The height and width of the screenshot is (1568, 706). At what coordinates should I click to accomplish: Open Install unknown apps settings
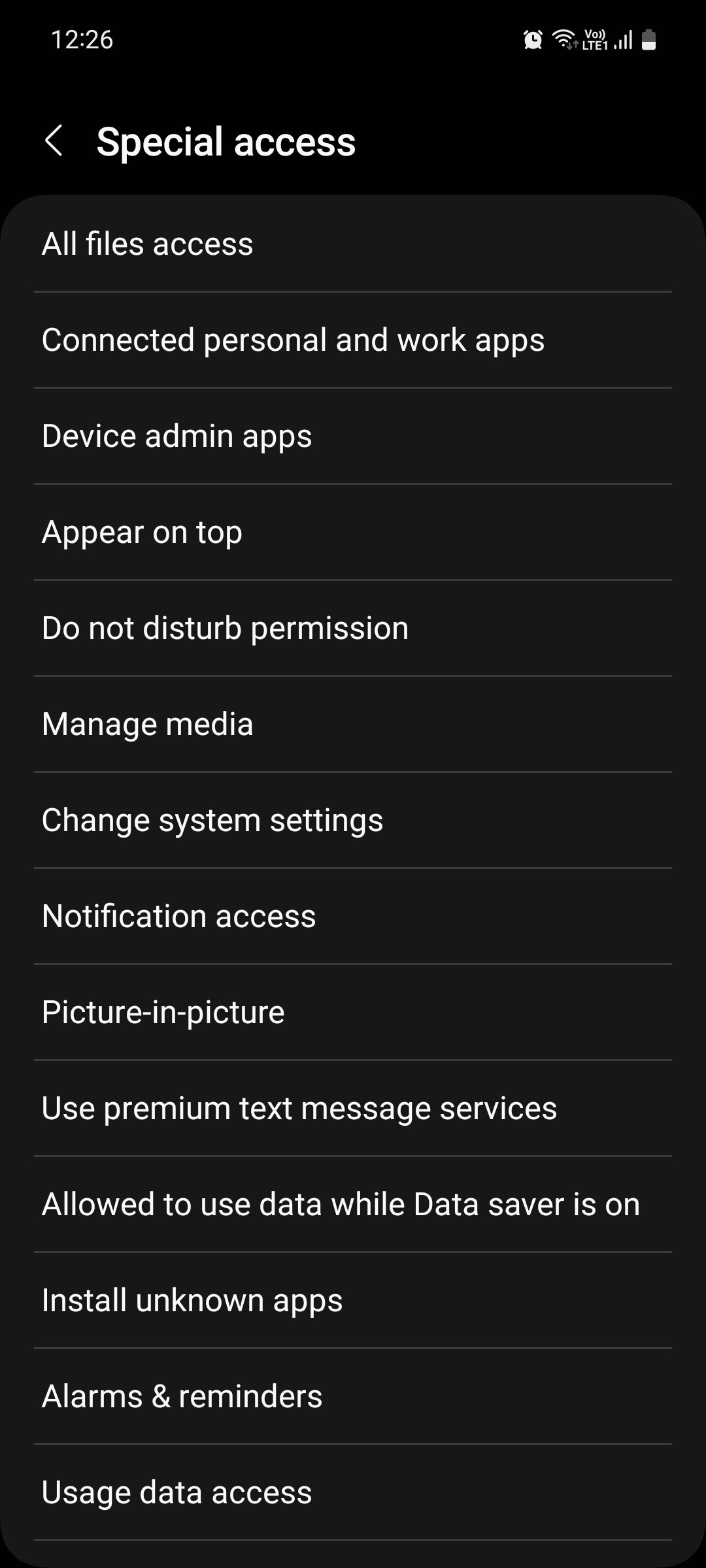(x=192, y=1299)
